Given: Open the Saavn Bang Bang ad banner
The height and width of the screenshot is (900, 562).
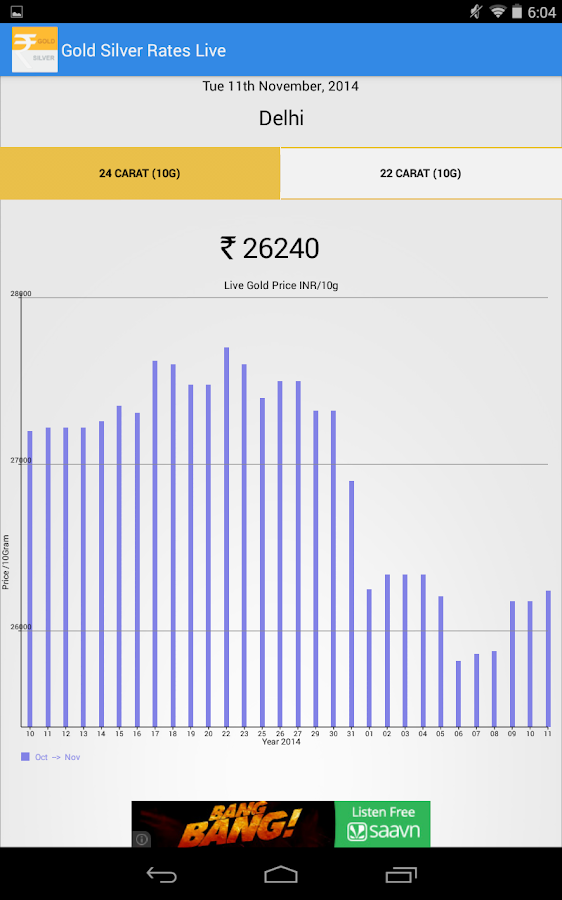Looking at the screenshot, I should pos(281,824).
